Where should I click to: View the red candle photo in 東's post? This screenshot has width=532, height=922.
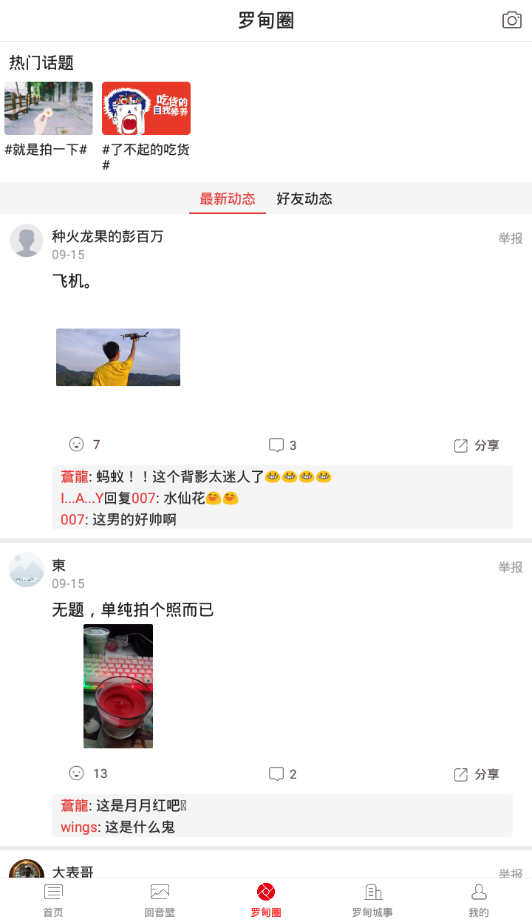tap(118, 686)
